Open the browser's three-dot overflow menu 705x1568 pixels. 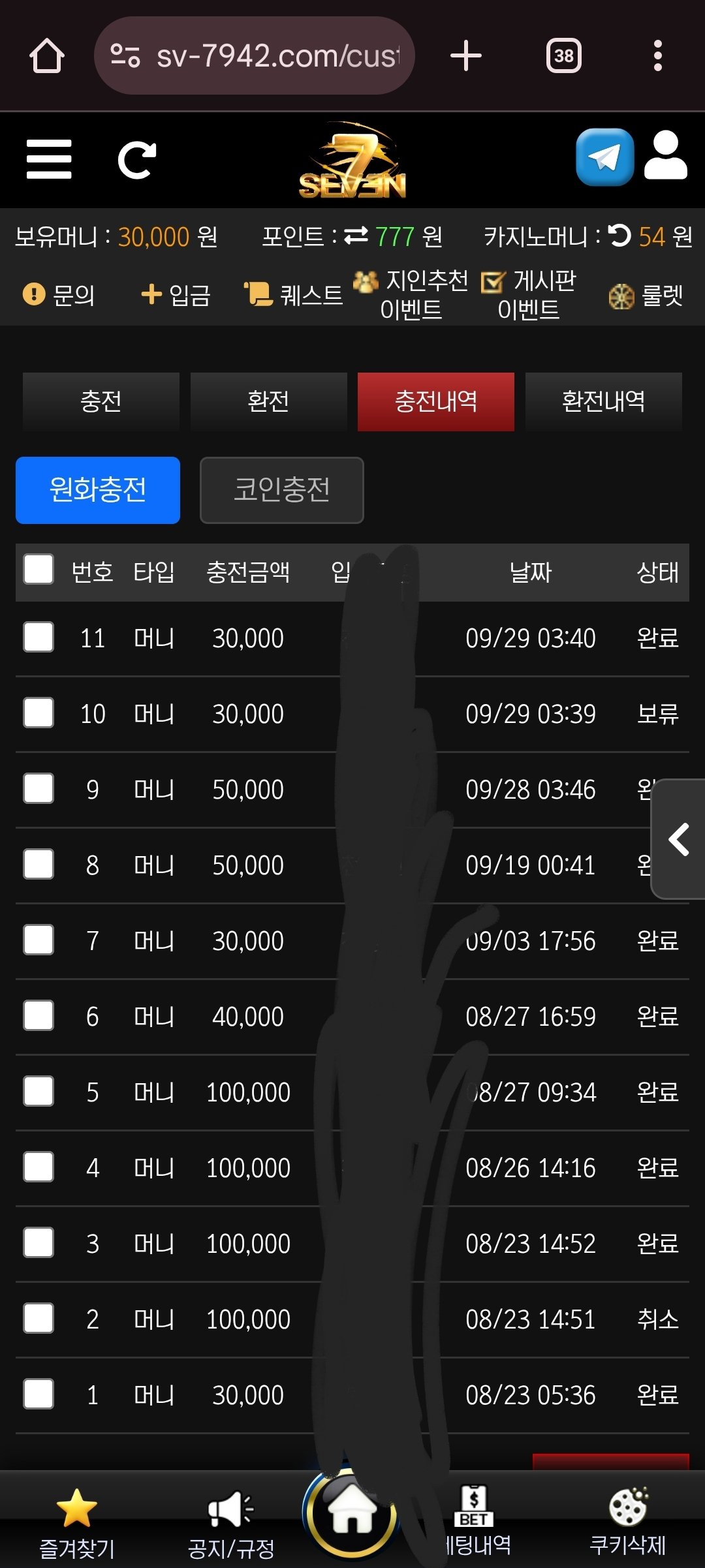[x=657, y=55]
